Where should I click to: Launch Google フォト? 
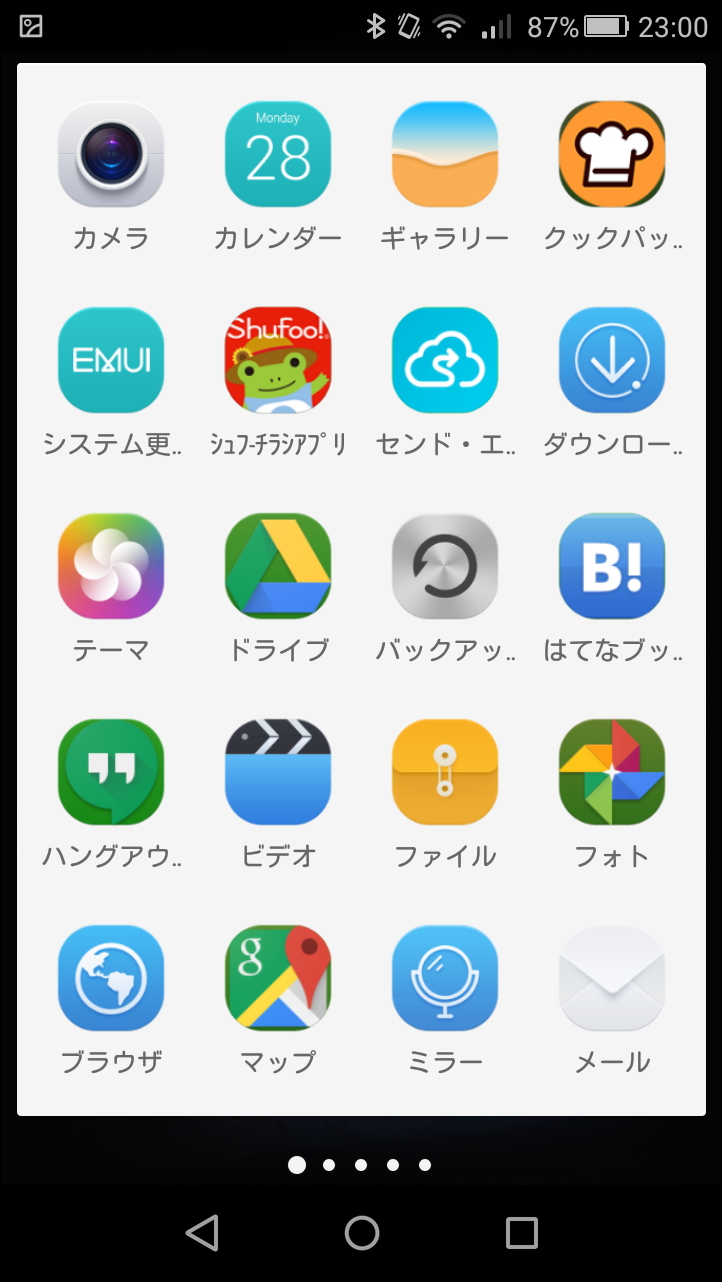pos(612,772)
